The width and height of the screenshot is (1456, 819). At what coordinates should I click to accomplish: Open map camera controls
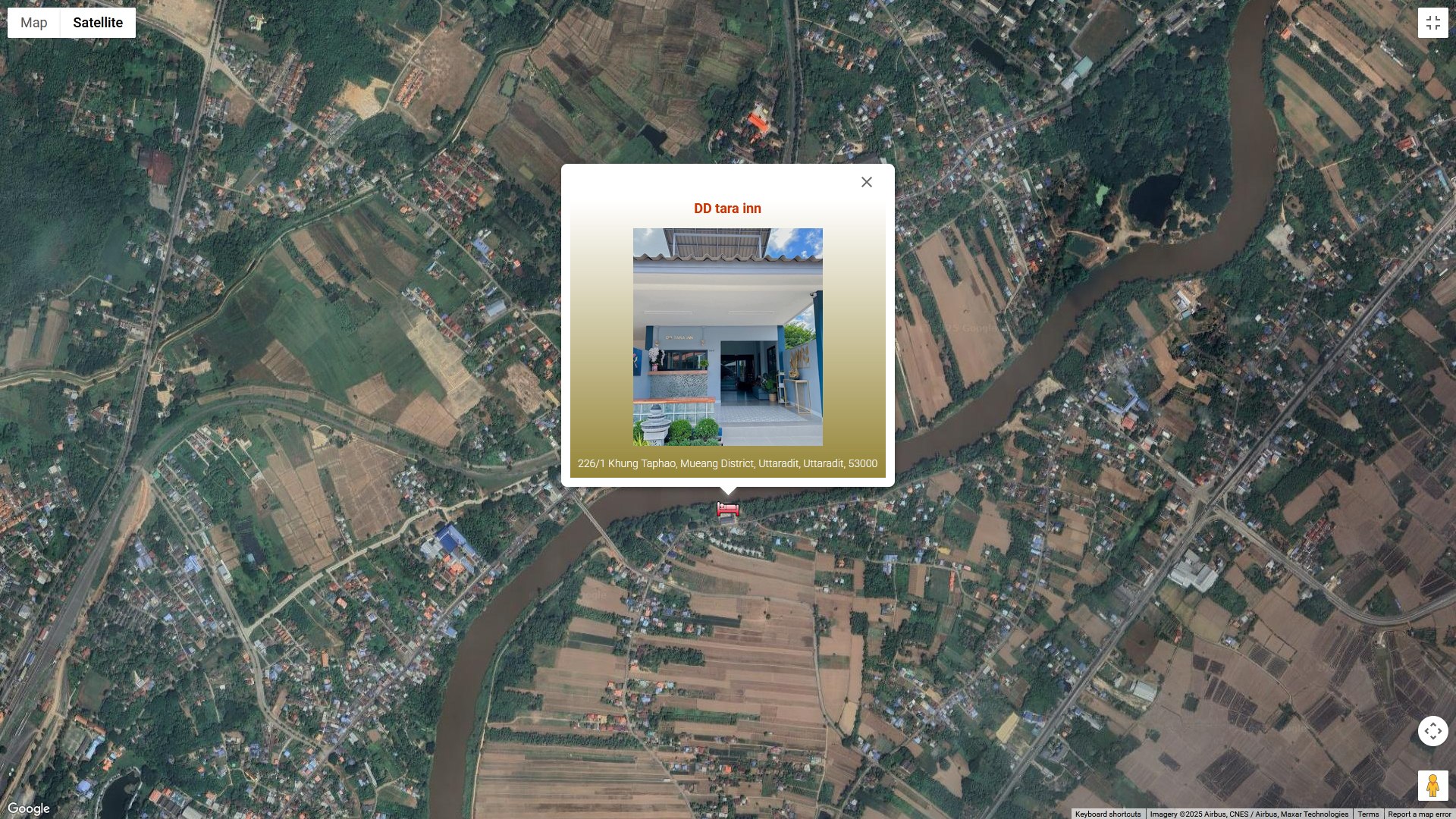point(1432,731)
